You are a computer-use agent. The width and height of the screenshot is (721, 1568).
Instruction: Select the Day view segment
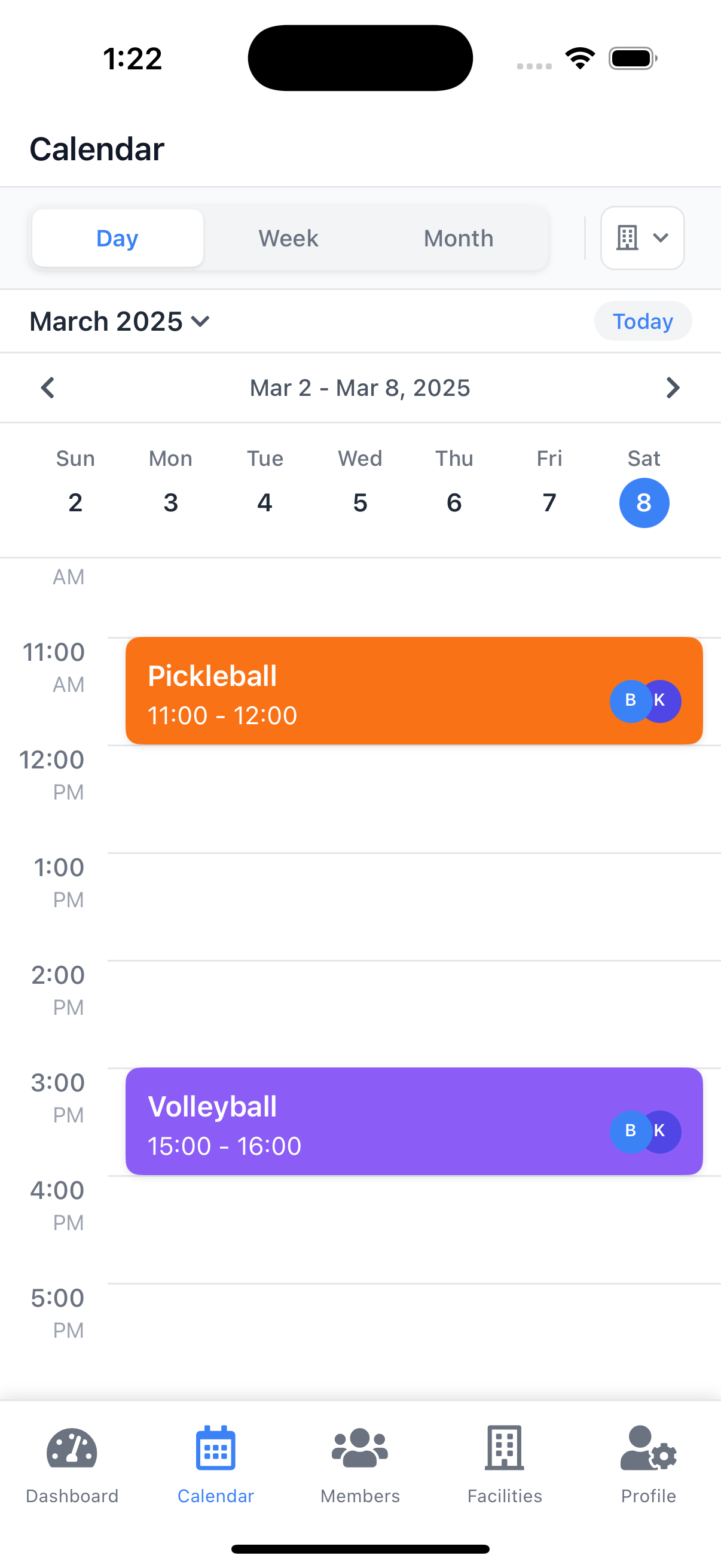[x=117, y=238]
